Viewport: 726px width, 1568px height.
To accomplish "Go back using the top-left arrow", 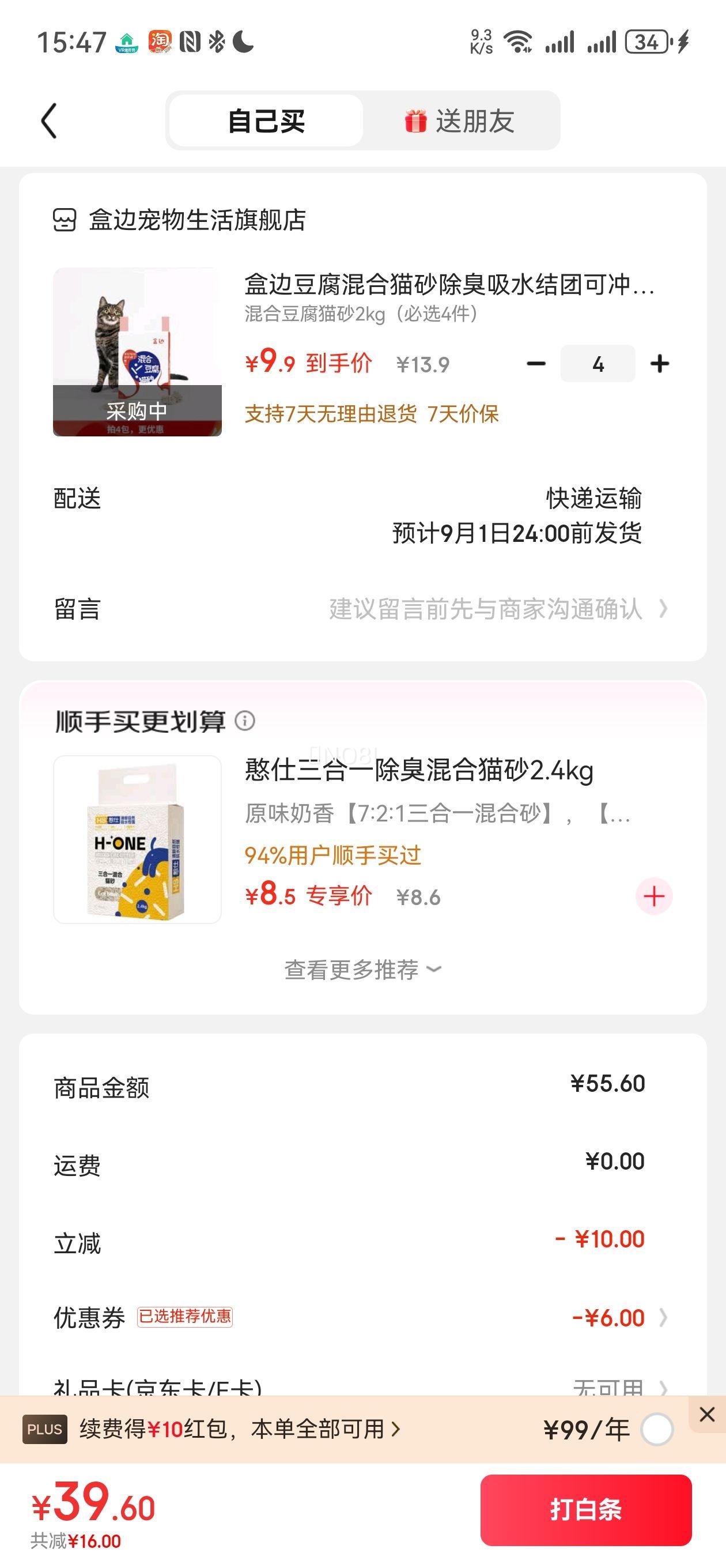I will 48,120.
